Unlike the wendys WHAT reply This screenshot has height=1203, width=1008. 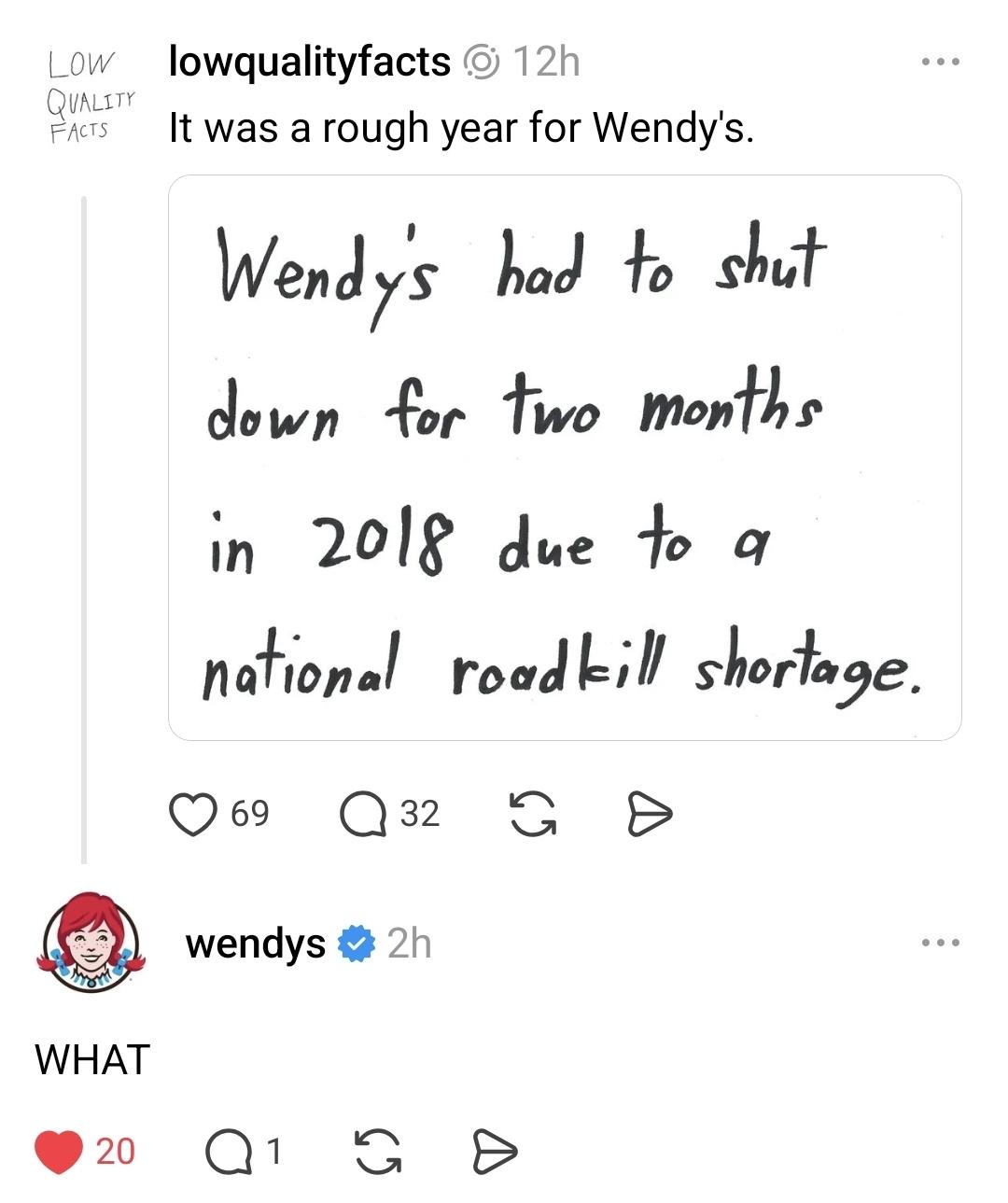click(x=59, y=1152)
